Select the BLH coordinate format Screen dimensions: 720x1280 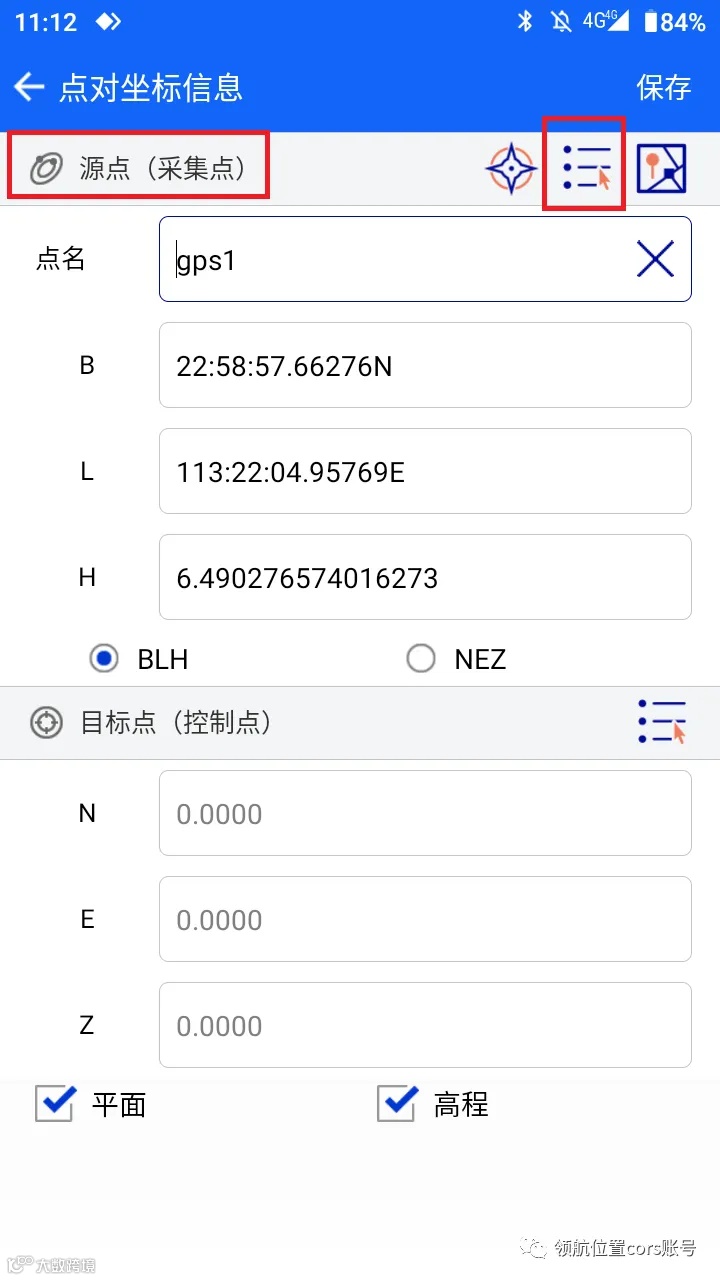tap(103, 659)
